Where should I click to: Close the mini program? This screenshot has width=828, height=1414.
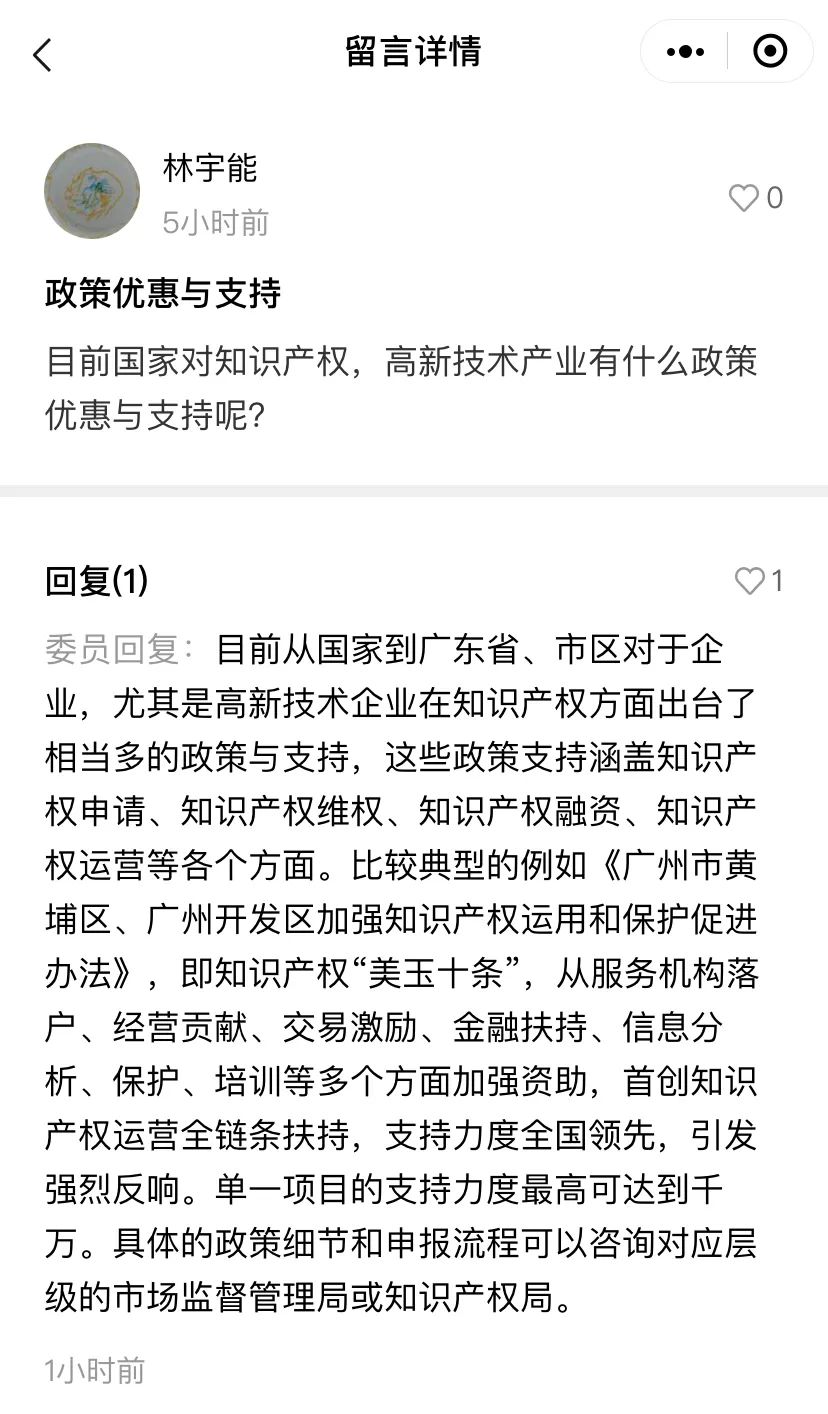click(769, 52)
